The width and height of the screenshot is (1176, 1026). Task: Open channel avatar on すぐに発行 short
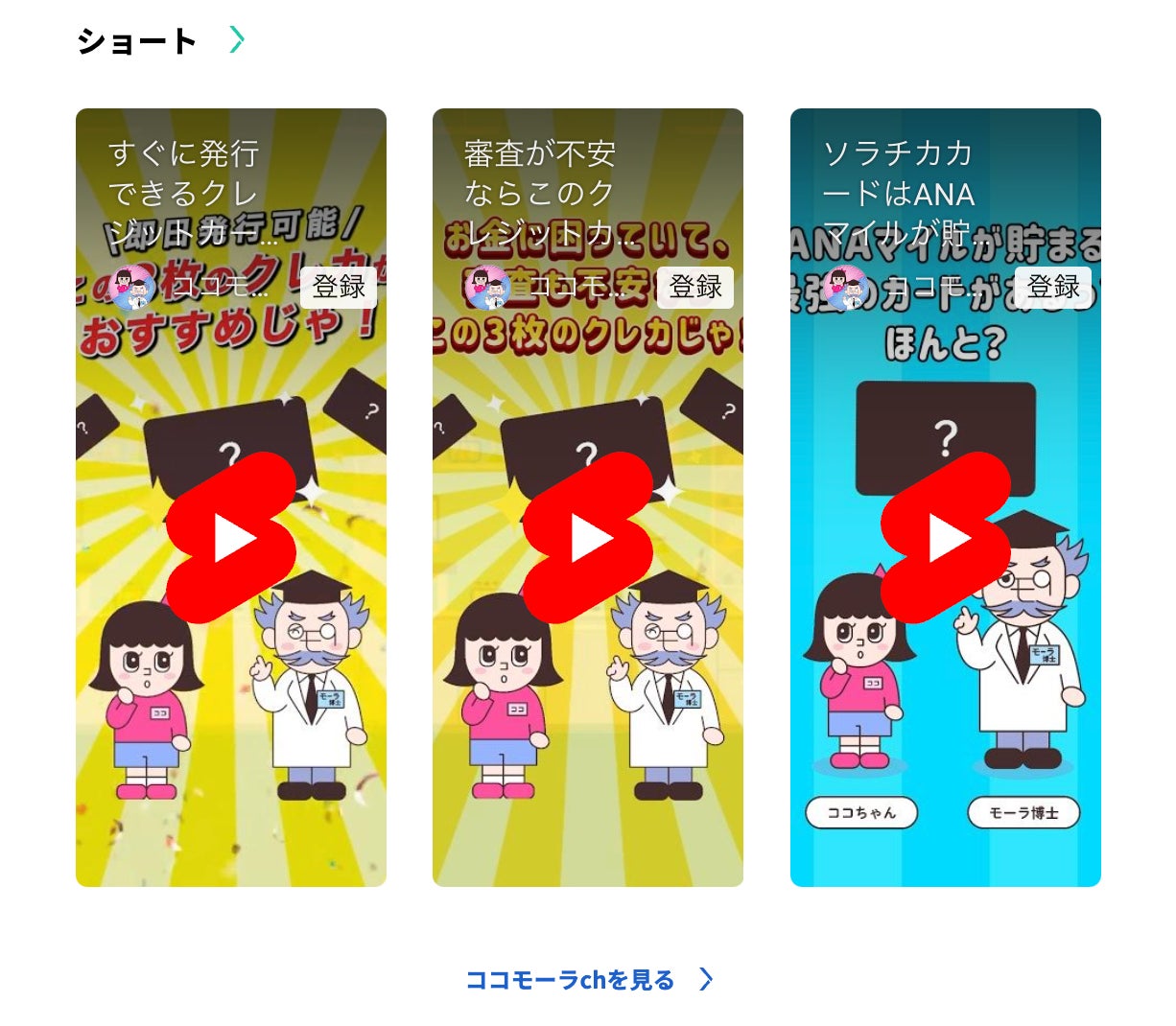[132, 287]
